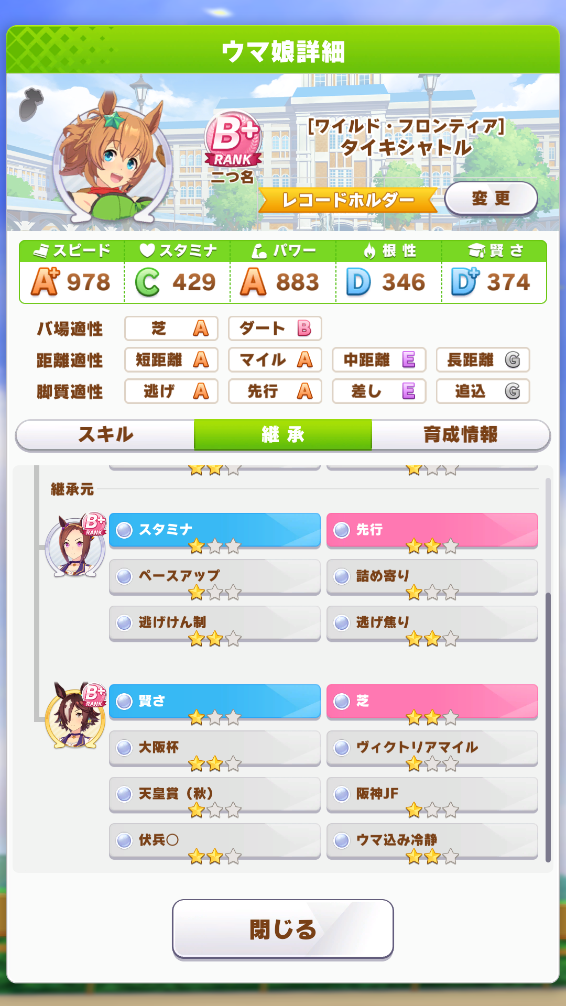View the 先行 factor details
This screenshot has height=1006, width=566.
(x=432, y=530)
